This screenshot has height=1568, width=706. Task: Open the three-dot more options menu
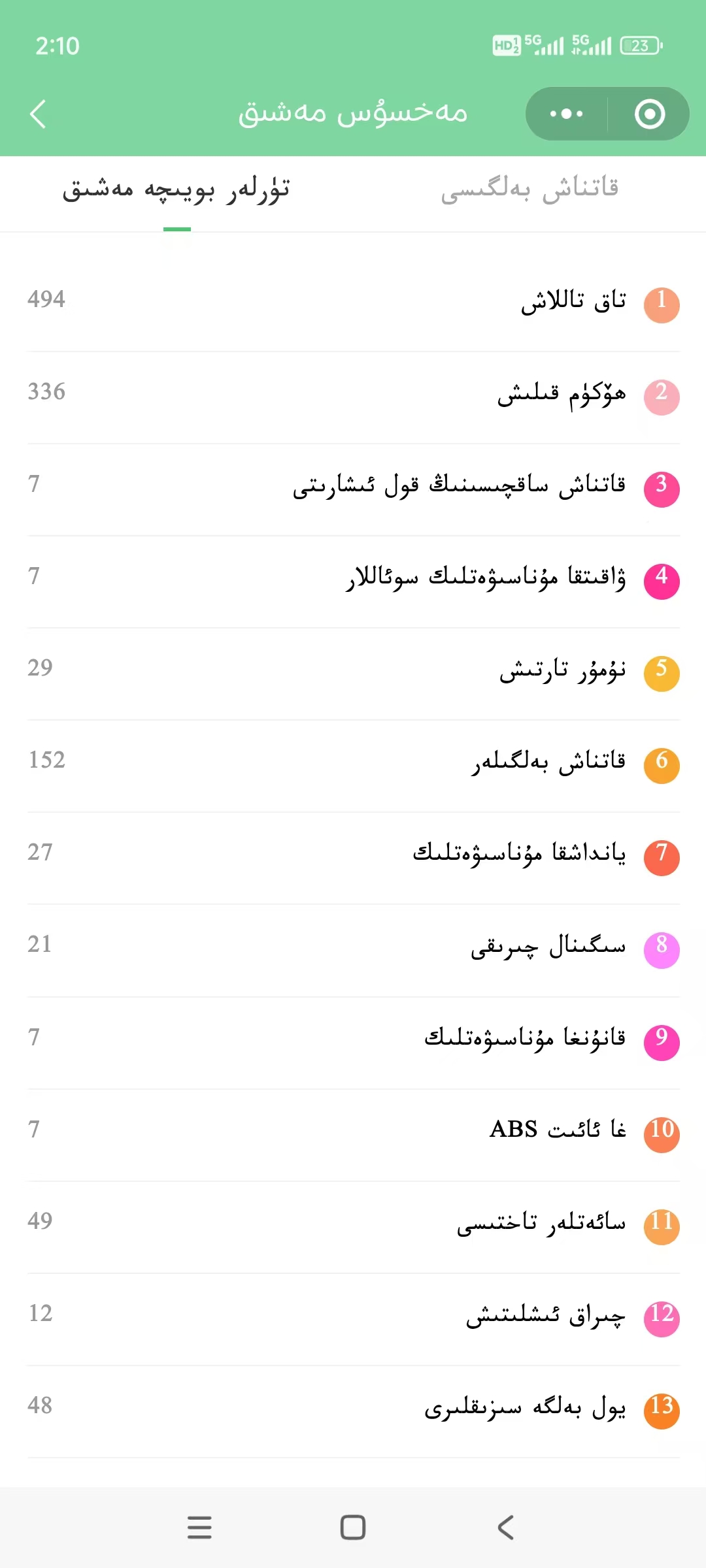[566, 114]
